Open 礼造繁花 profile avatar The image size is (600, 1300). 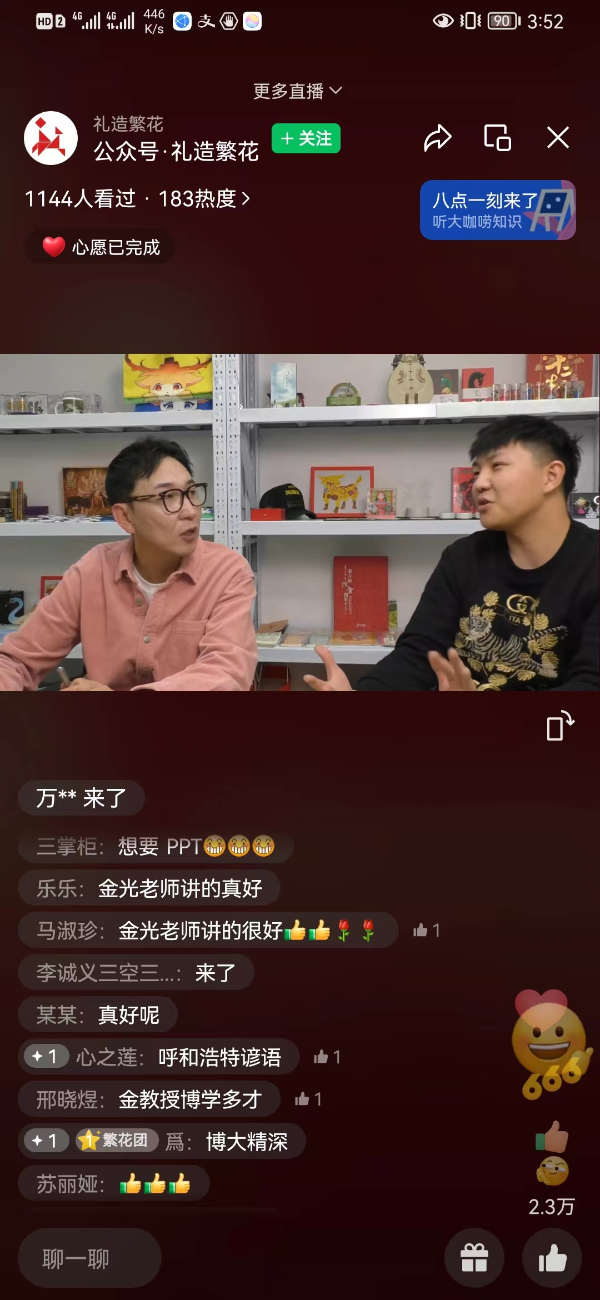pyautogui.click(x=51, y=138)
